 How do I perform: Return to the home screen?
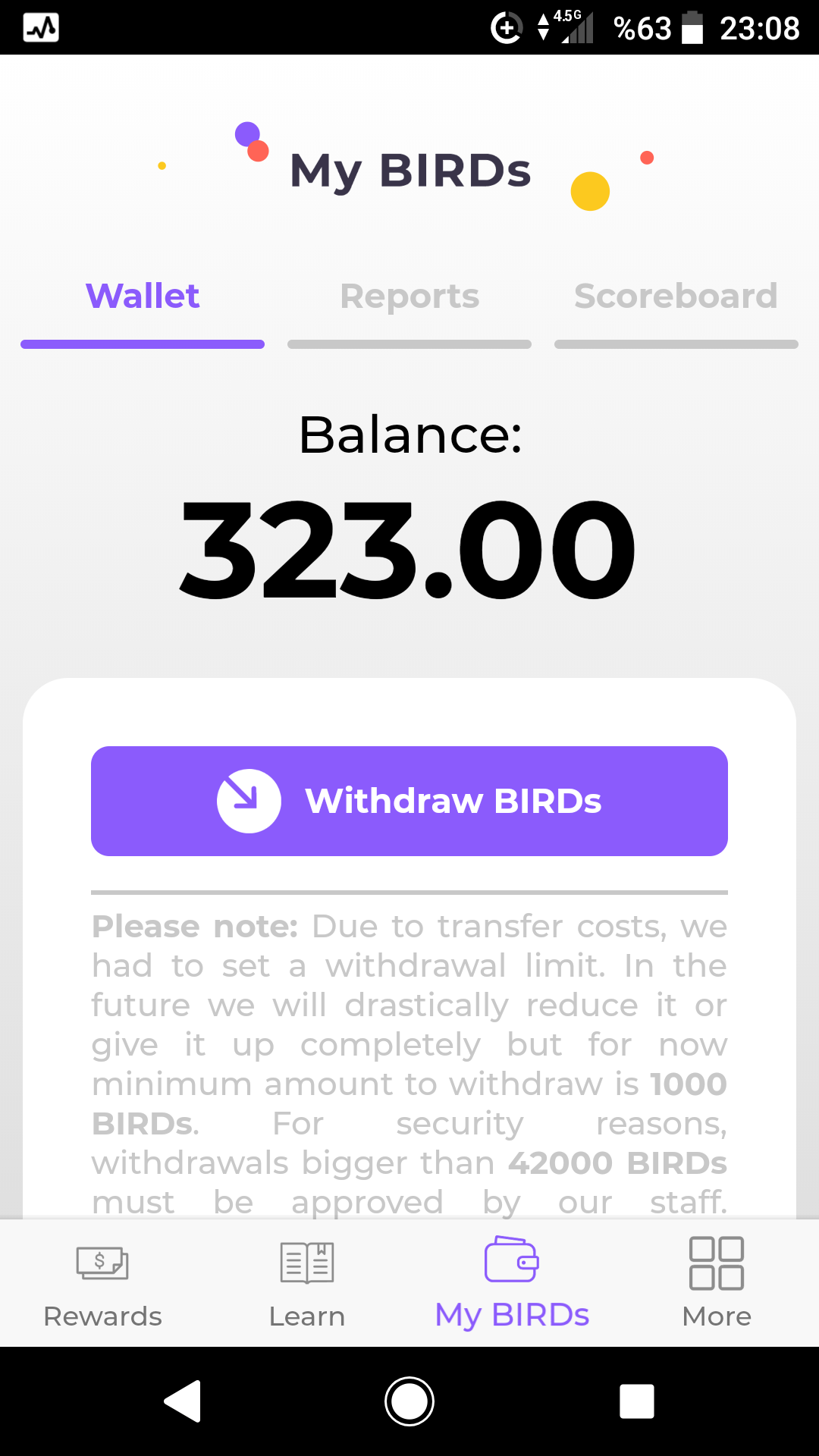point(409,1401)
